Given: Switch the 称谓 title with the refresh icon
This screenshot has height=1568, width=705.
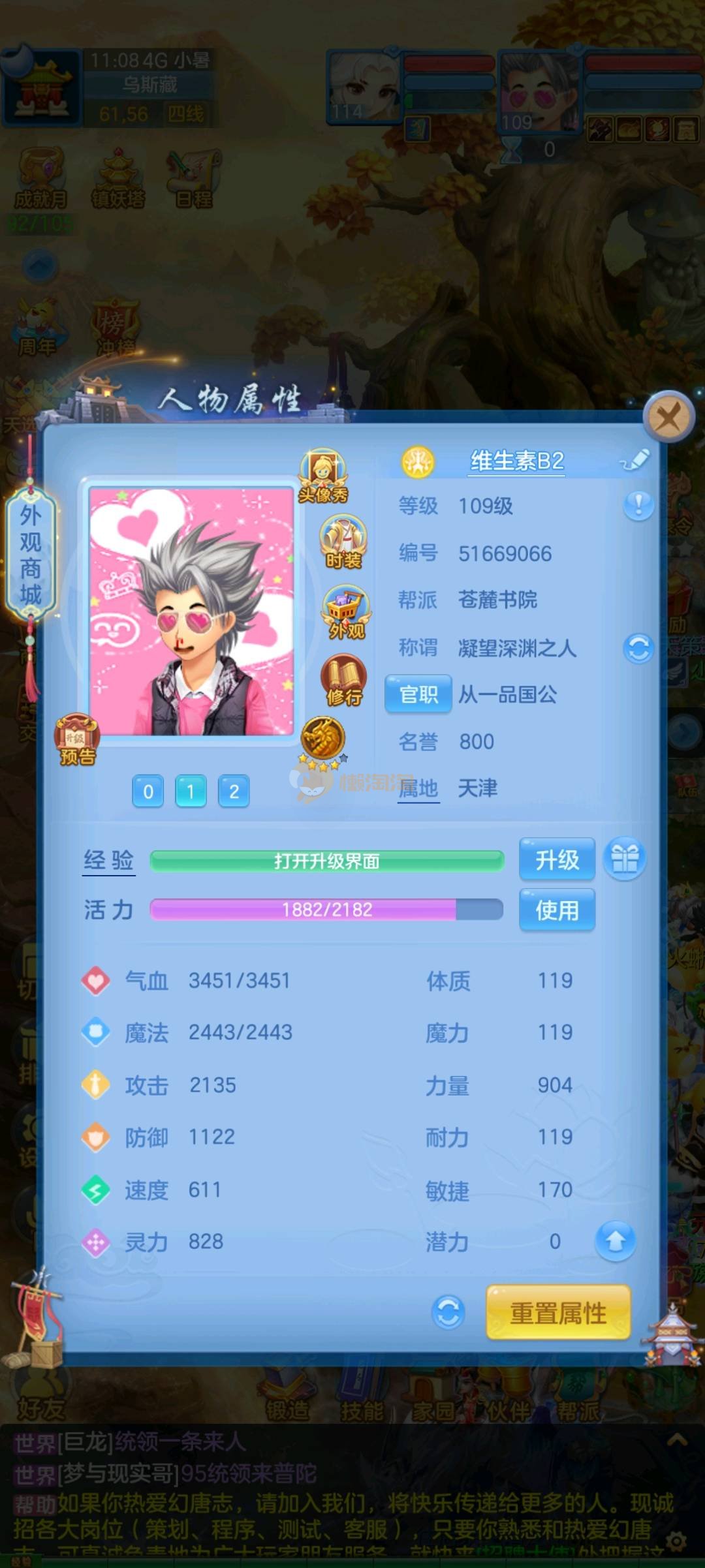Looking at the screenshot, I should pyautogui.click(x=638, y=648).
